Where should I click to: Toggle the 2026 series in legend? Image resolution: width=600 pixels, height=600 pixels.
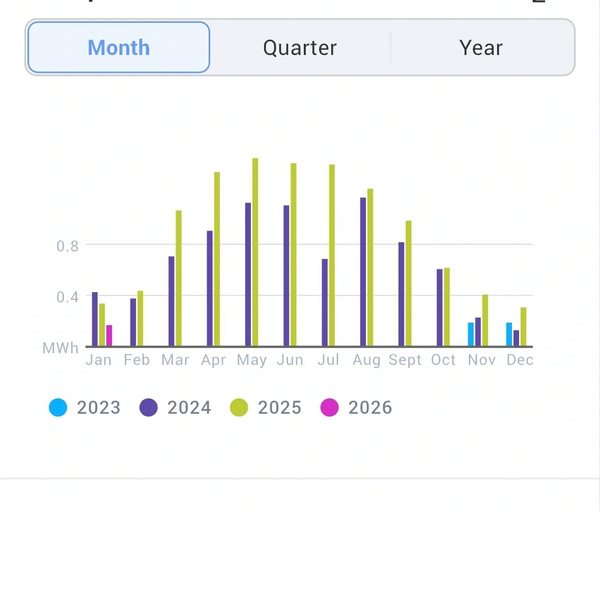357,407
